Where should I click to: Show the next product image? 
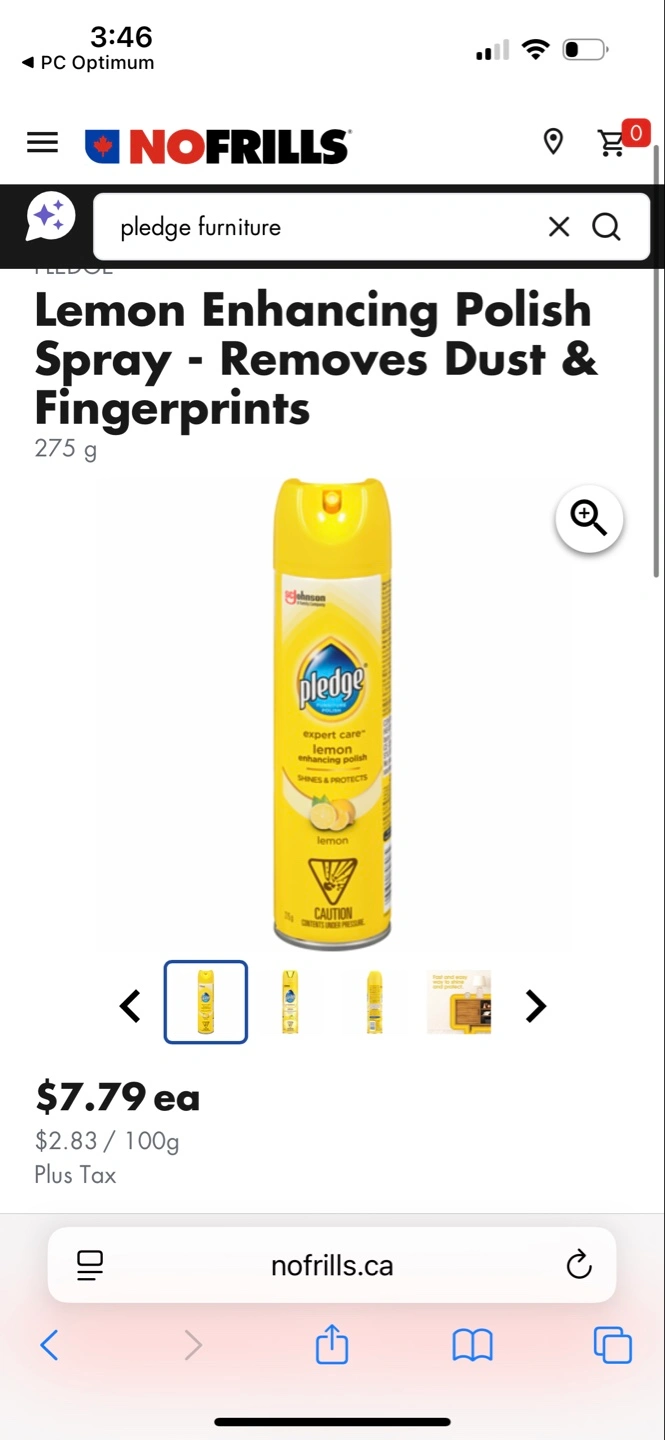point(537,1005)
